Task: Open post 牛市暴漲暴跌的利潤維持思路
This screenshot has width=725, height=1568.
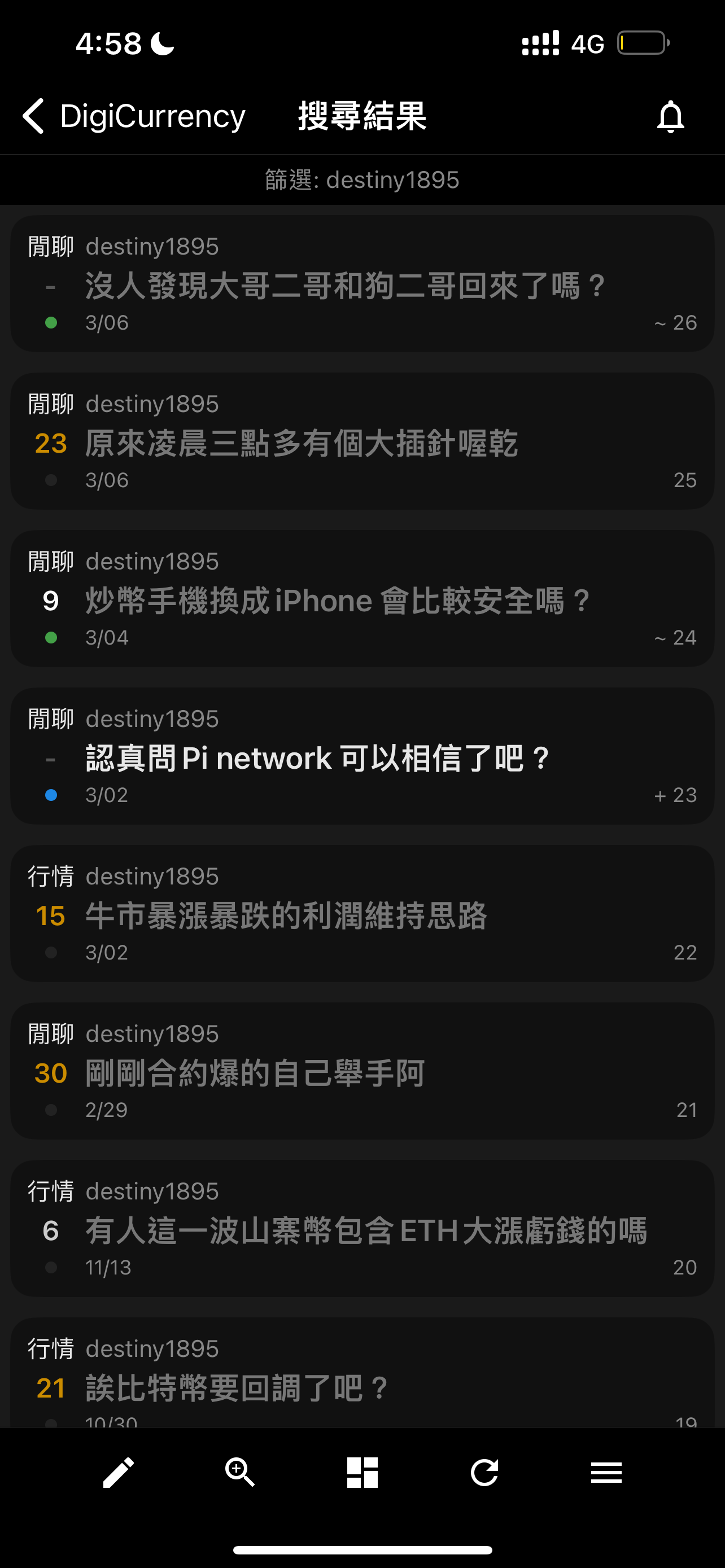Action: tap(362, 913)
